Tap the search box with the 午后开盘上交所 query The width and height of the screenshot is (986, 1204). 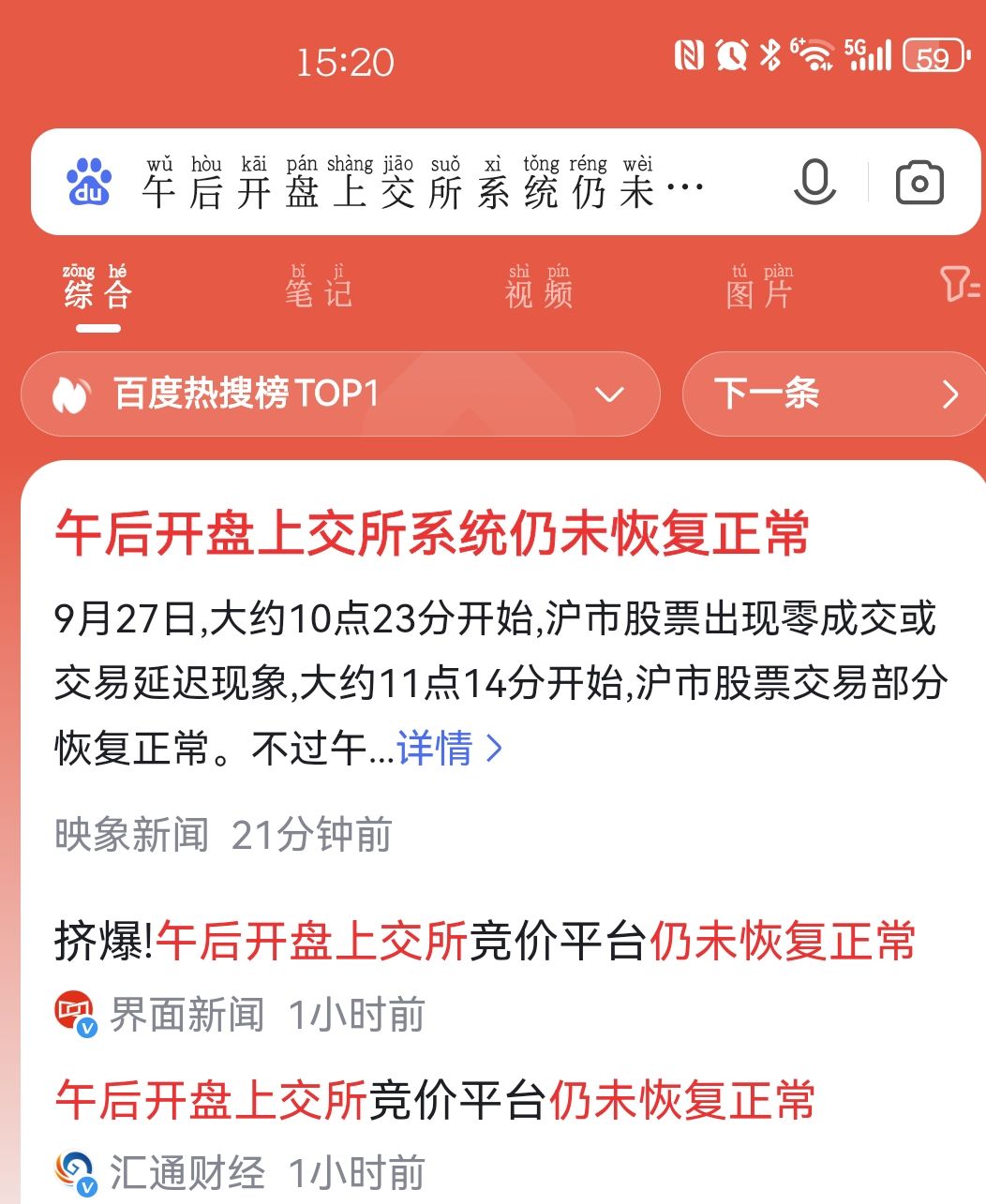pos(422,184)
